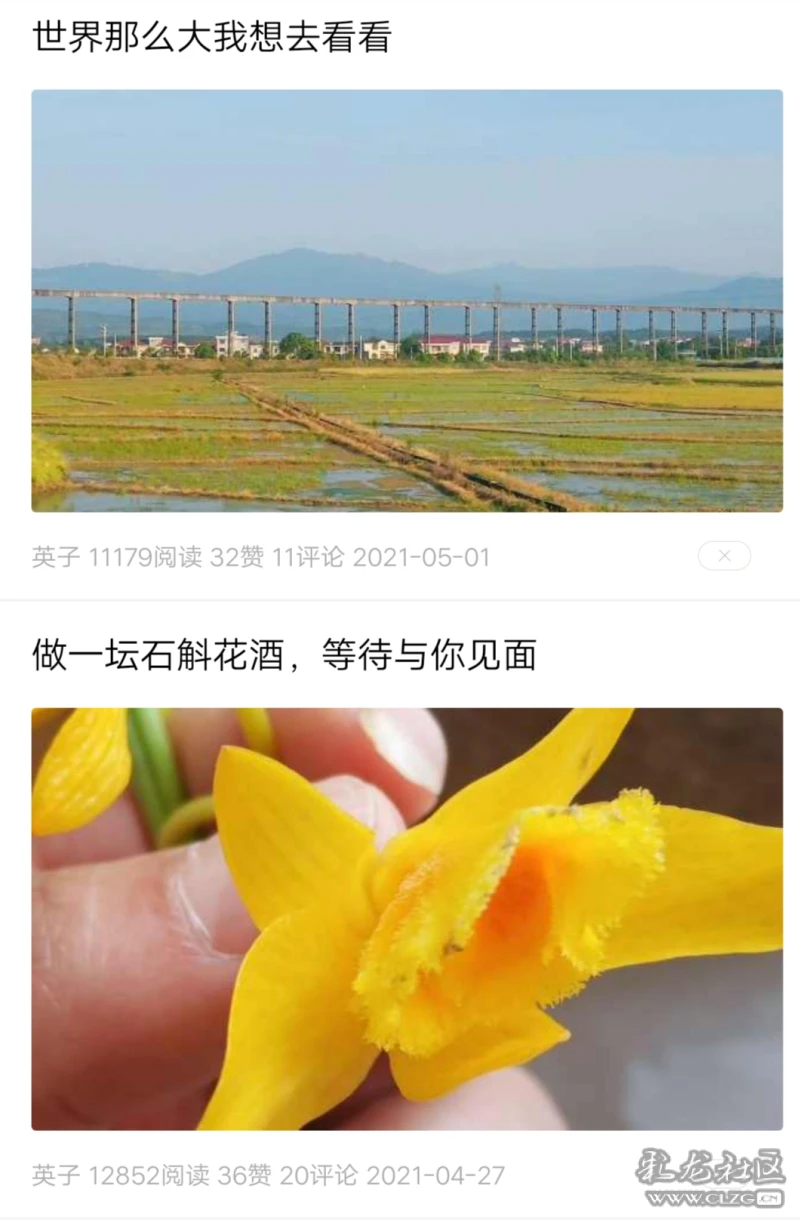Open the yellow dendrobium flower photo

(406, 918)
